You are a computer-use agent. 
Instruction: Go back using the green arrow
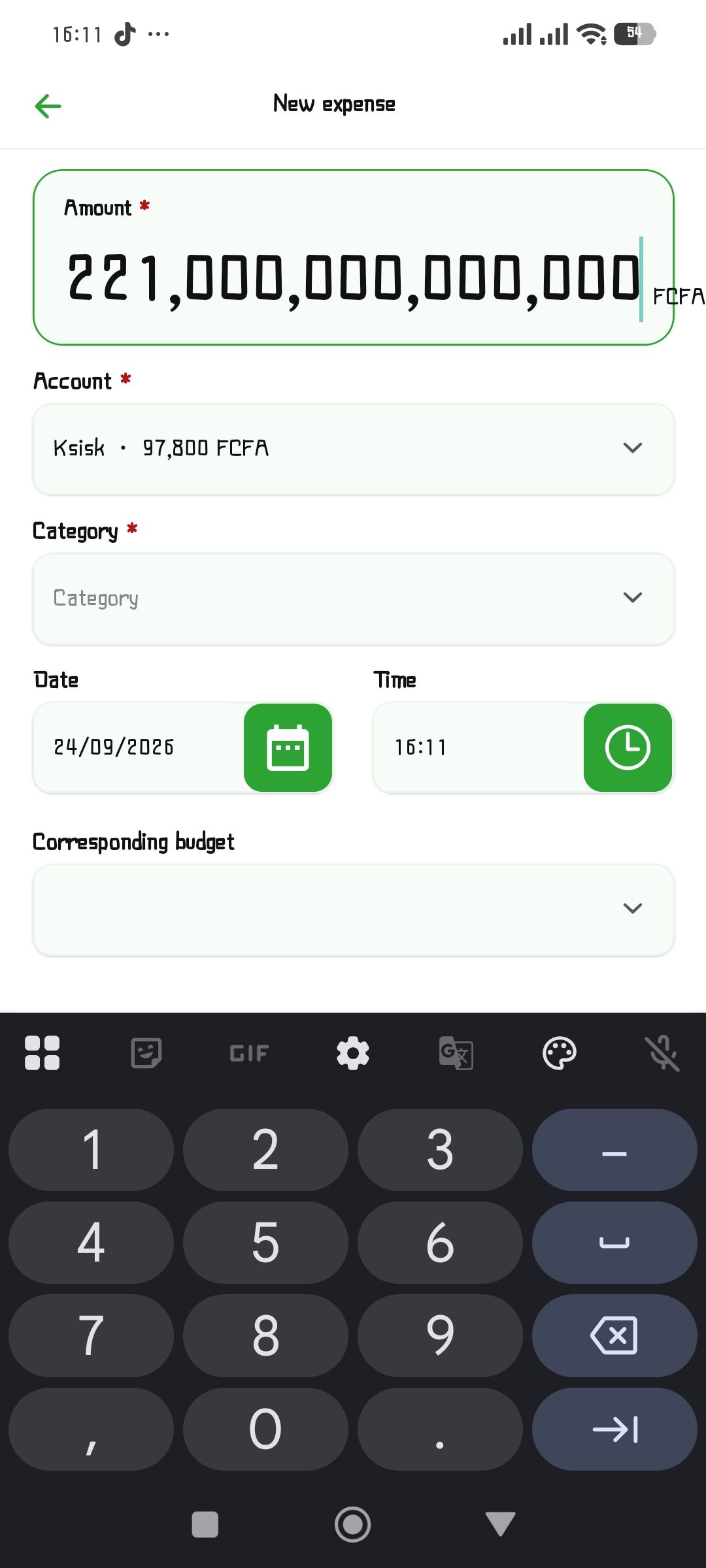(x=48, y=106)
